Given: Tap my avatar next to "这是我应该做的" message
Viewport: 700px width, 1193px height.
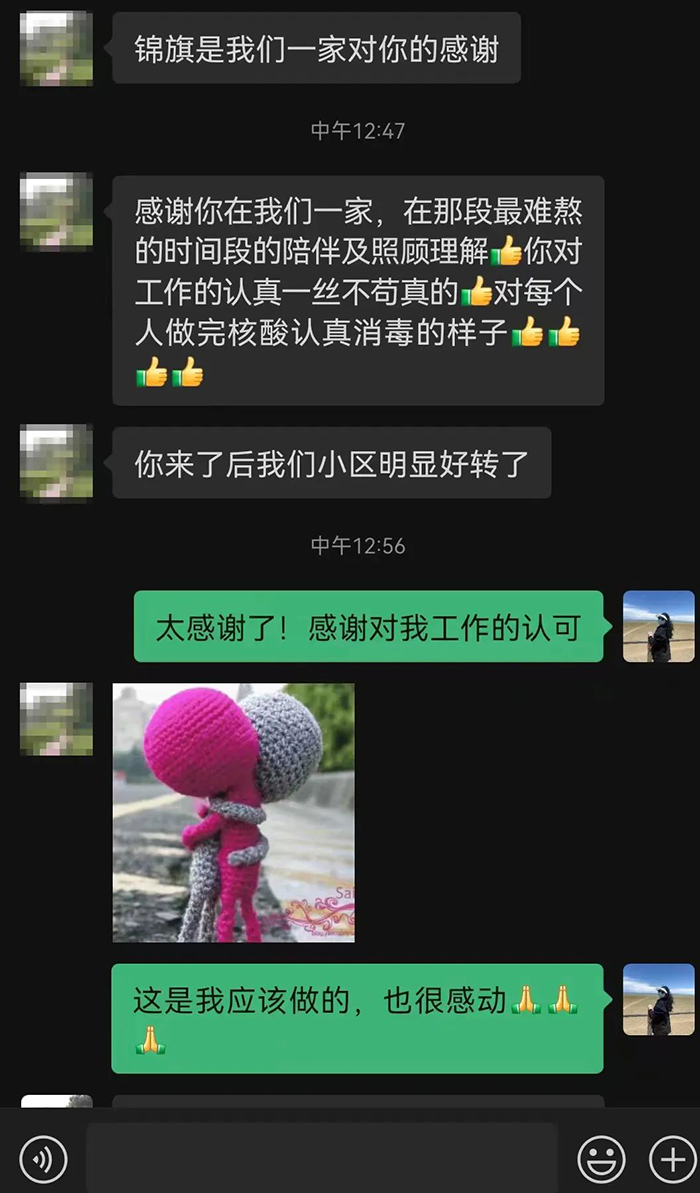Looking at the screenshot, I should [658, 999].
